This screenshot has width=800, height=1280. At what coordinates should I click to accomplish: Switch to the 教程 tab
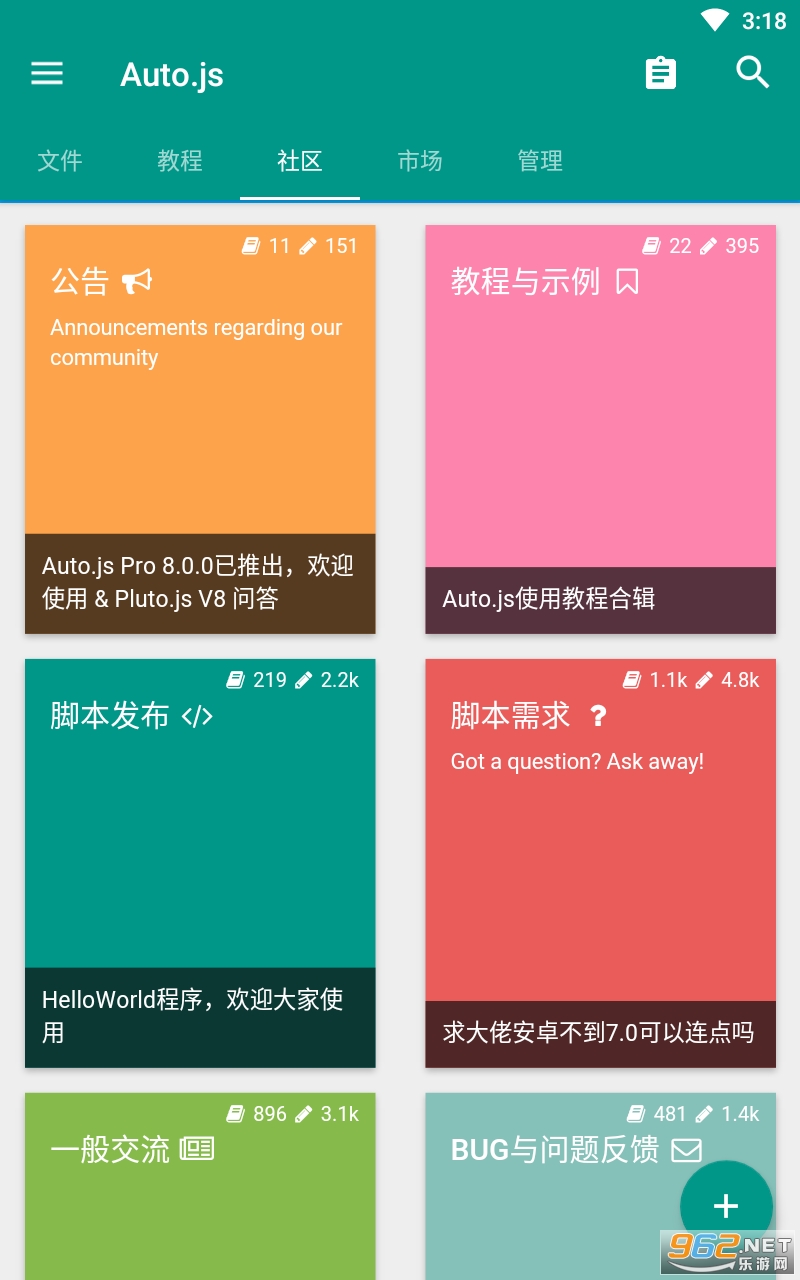coord(180,161)
